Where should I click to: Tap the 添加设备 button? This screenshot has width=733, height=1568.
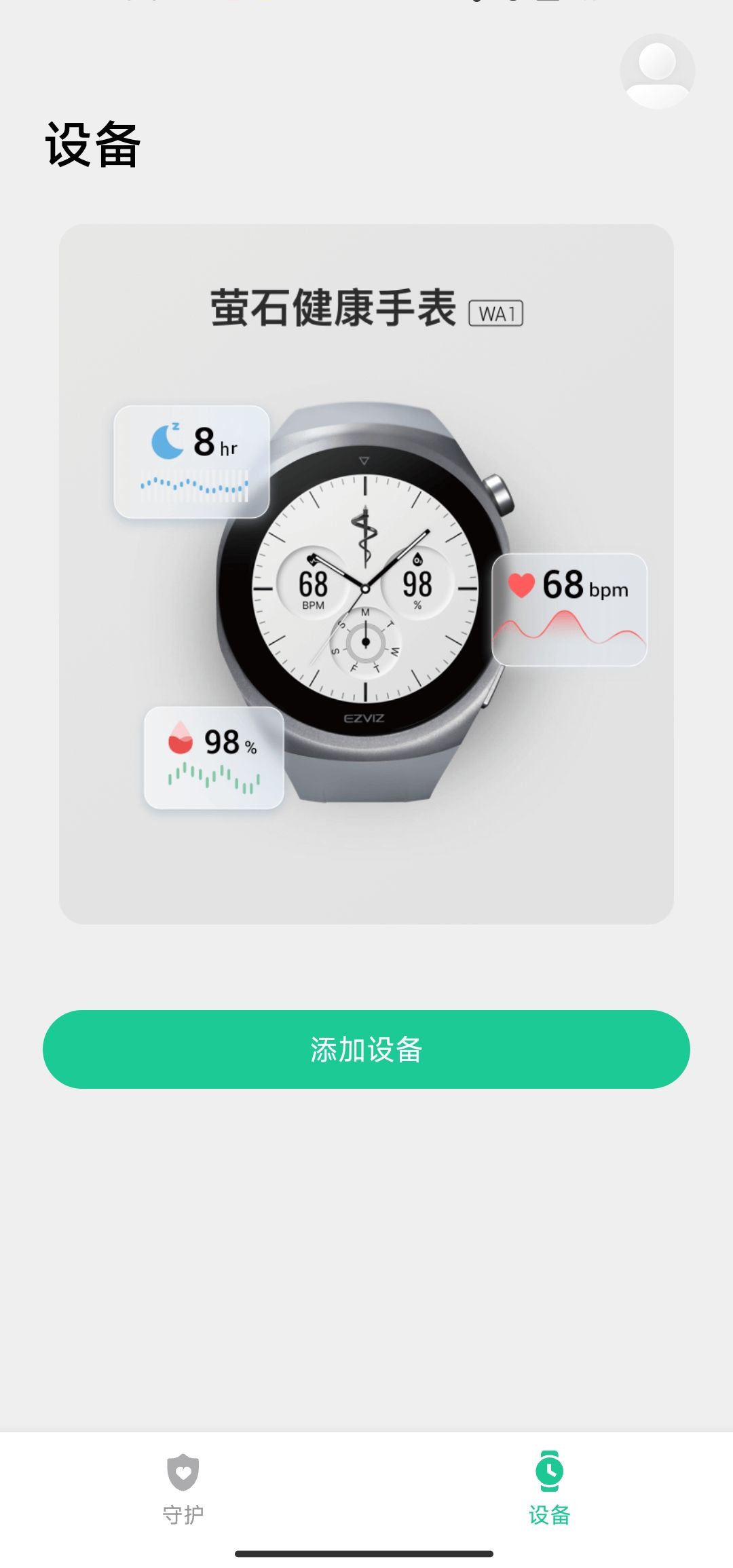pos(366,1049)
